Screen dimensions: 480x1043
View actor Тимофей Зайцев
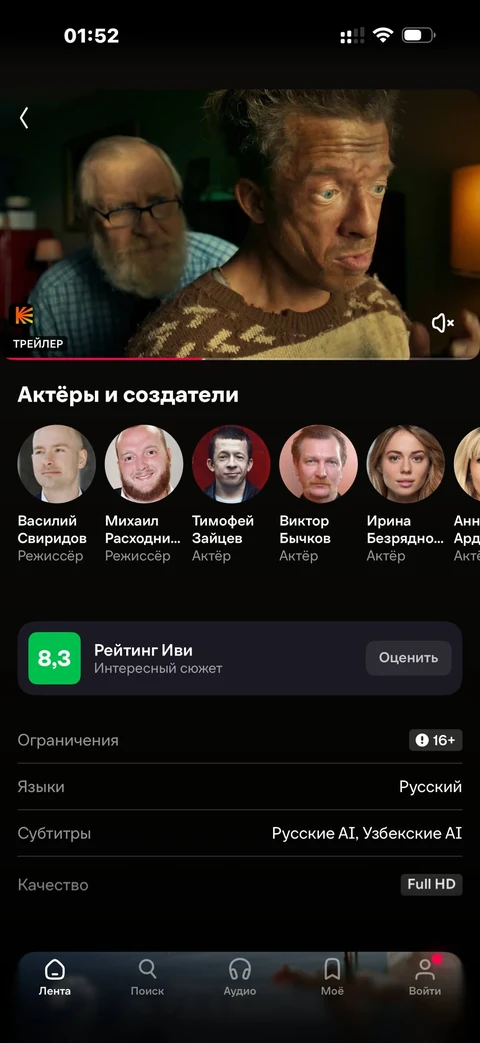[231, 494]
